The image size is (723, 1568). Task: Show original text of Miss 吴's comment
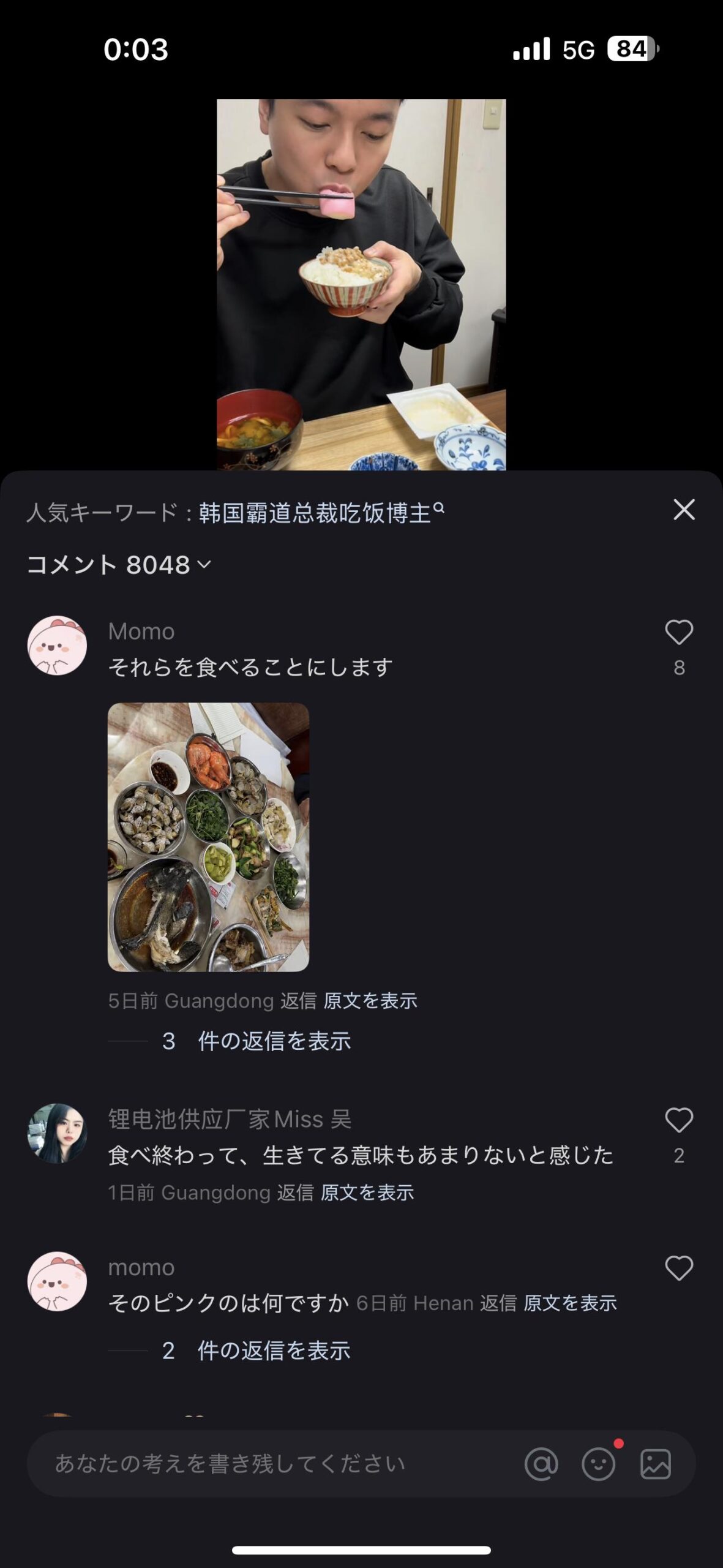(367, 1193)
